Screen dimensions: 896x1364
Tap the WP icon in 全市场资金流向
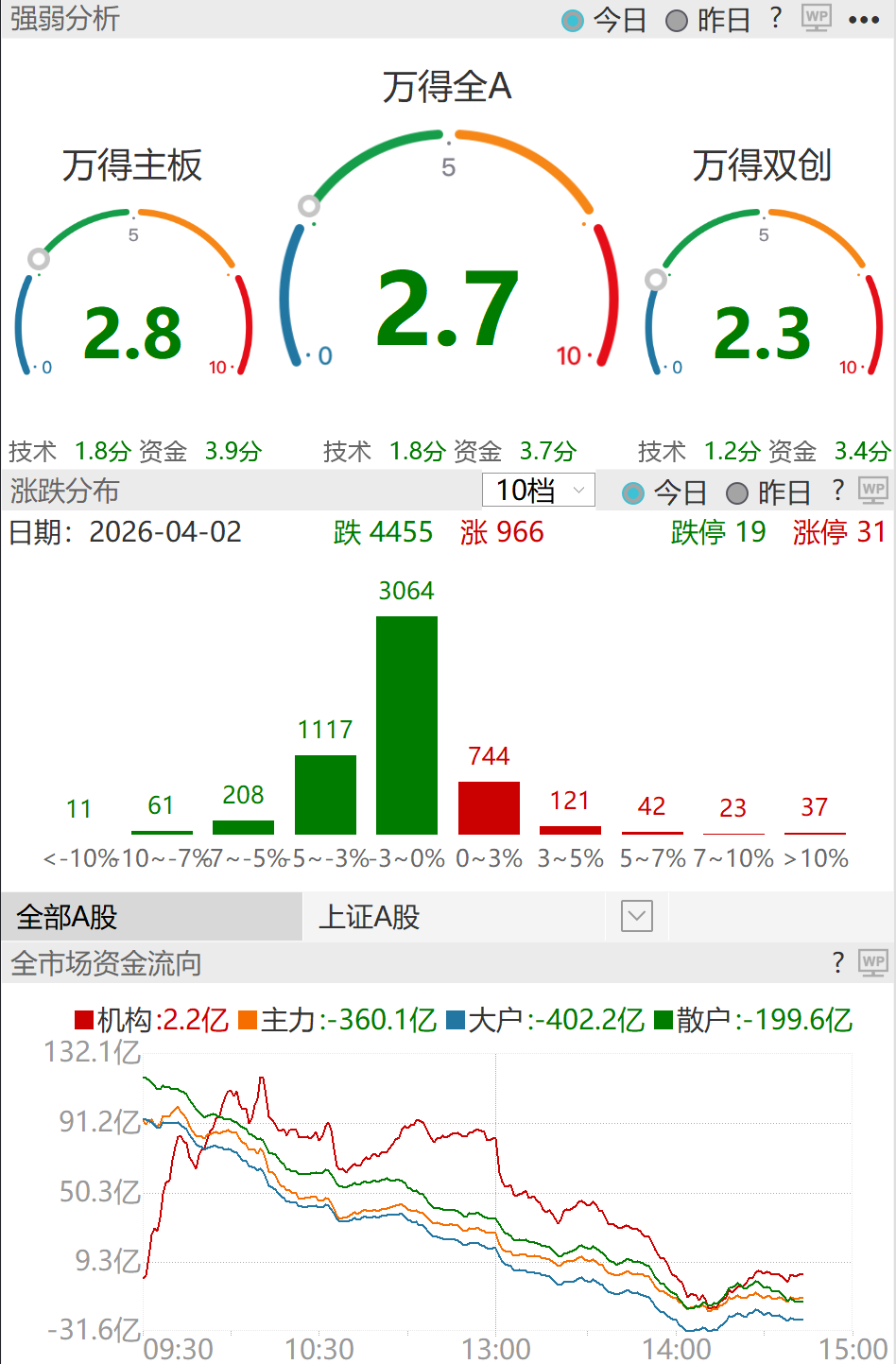(872, 963)
